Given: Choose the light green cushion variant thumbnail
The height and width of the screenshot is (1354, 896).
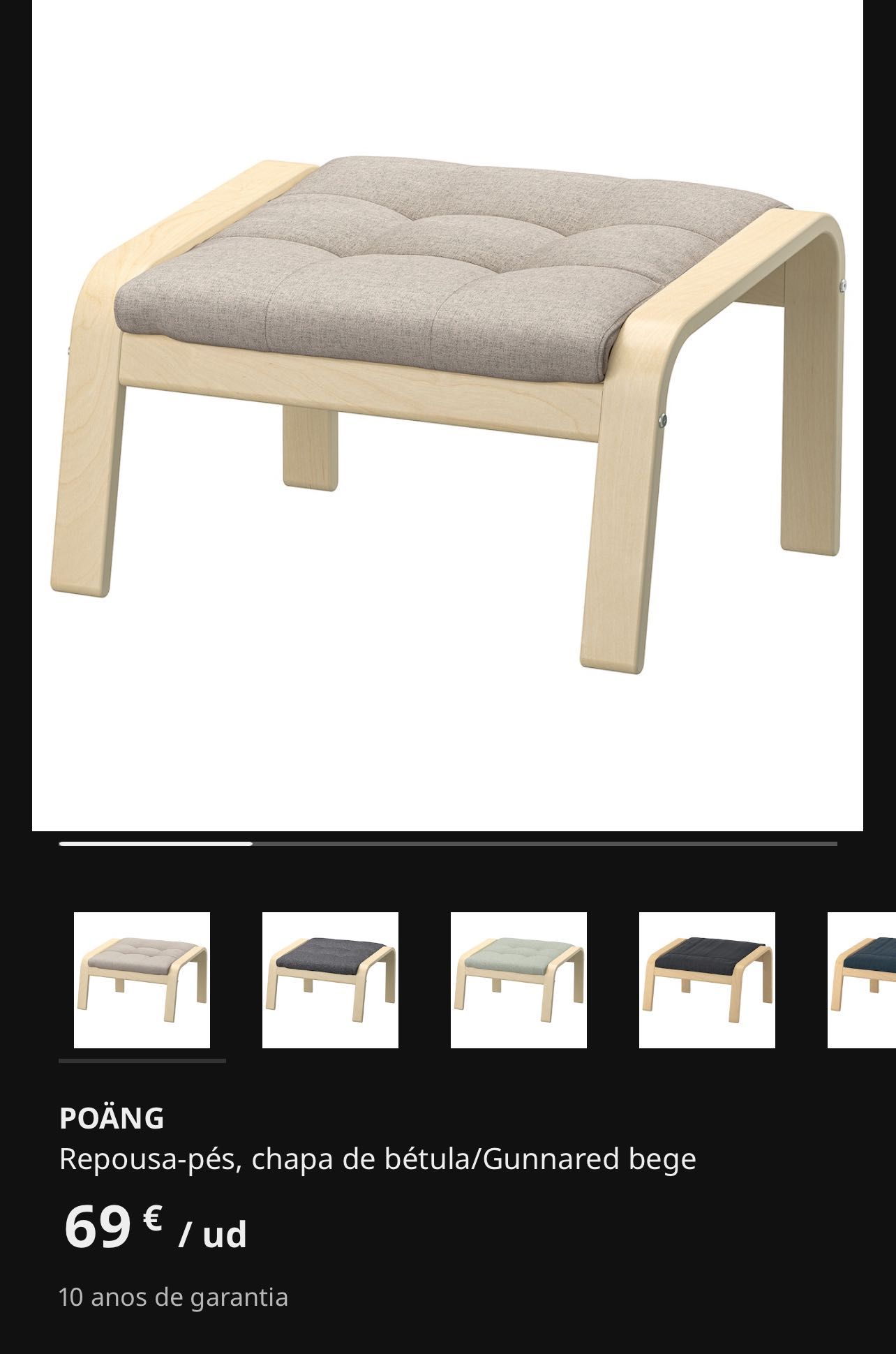Looking at the screenshot, I should pyautogui.click(x=518, y=980).
